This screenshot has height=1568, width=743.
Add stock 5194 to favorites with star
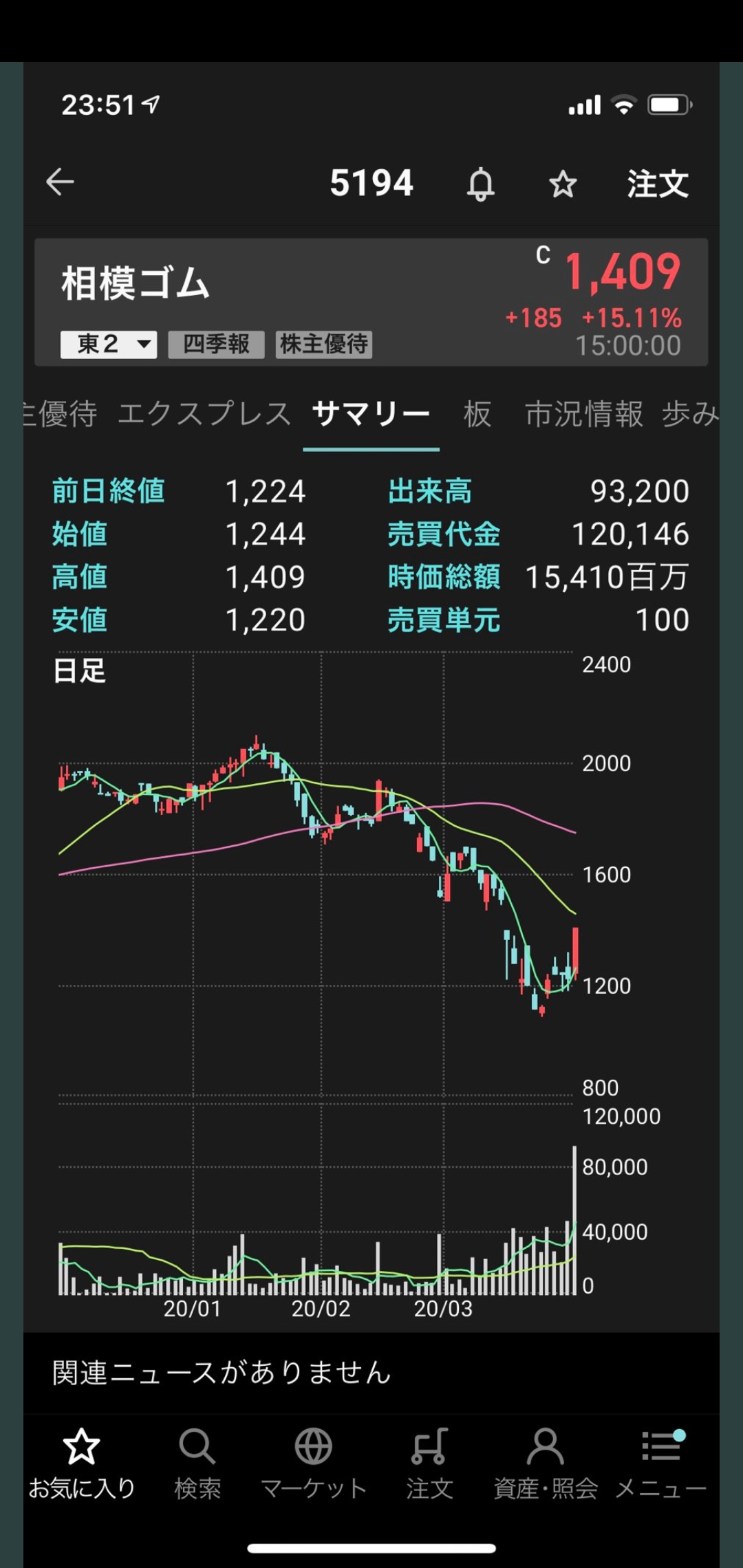tap(563, 184)
